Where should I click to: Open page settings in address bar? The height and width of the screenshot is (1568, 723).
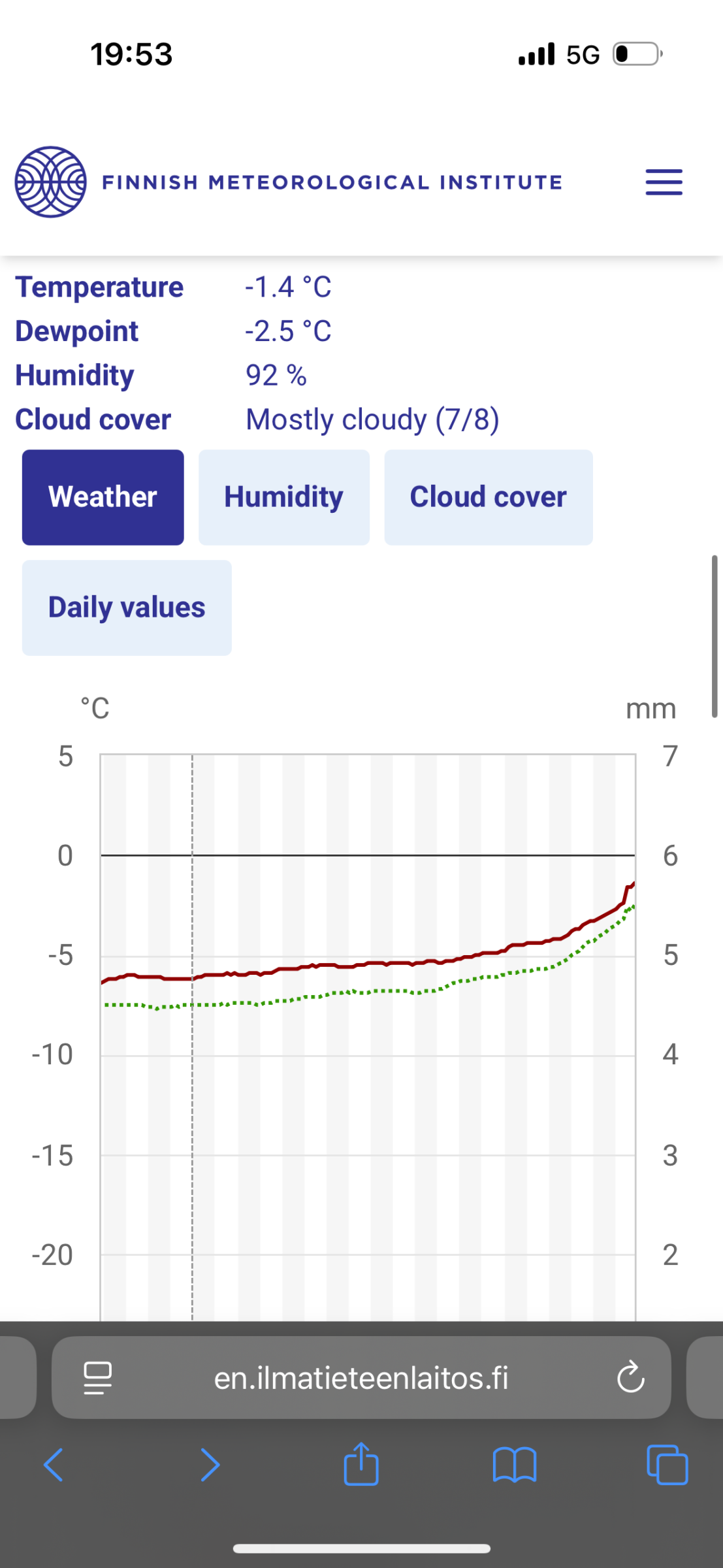pyautogui.click(x=98, y=1377)
